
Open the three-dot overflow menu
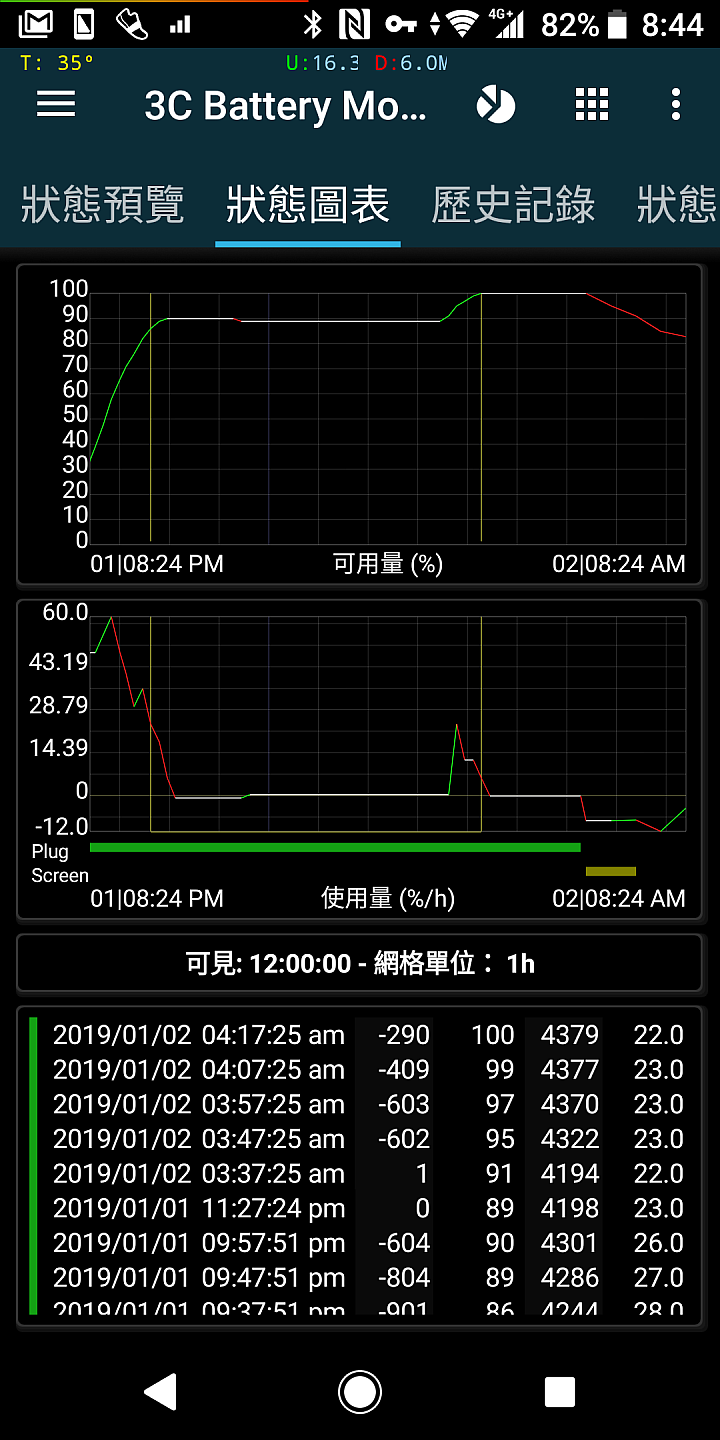[676, 105]
